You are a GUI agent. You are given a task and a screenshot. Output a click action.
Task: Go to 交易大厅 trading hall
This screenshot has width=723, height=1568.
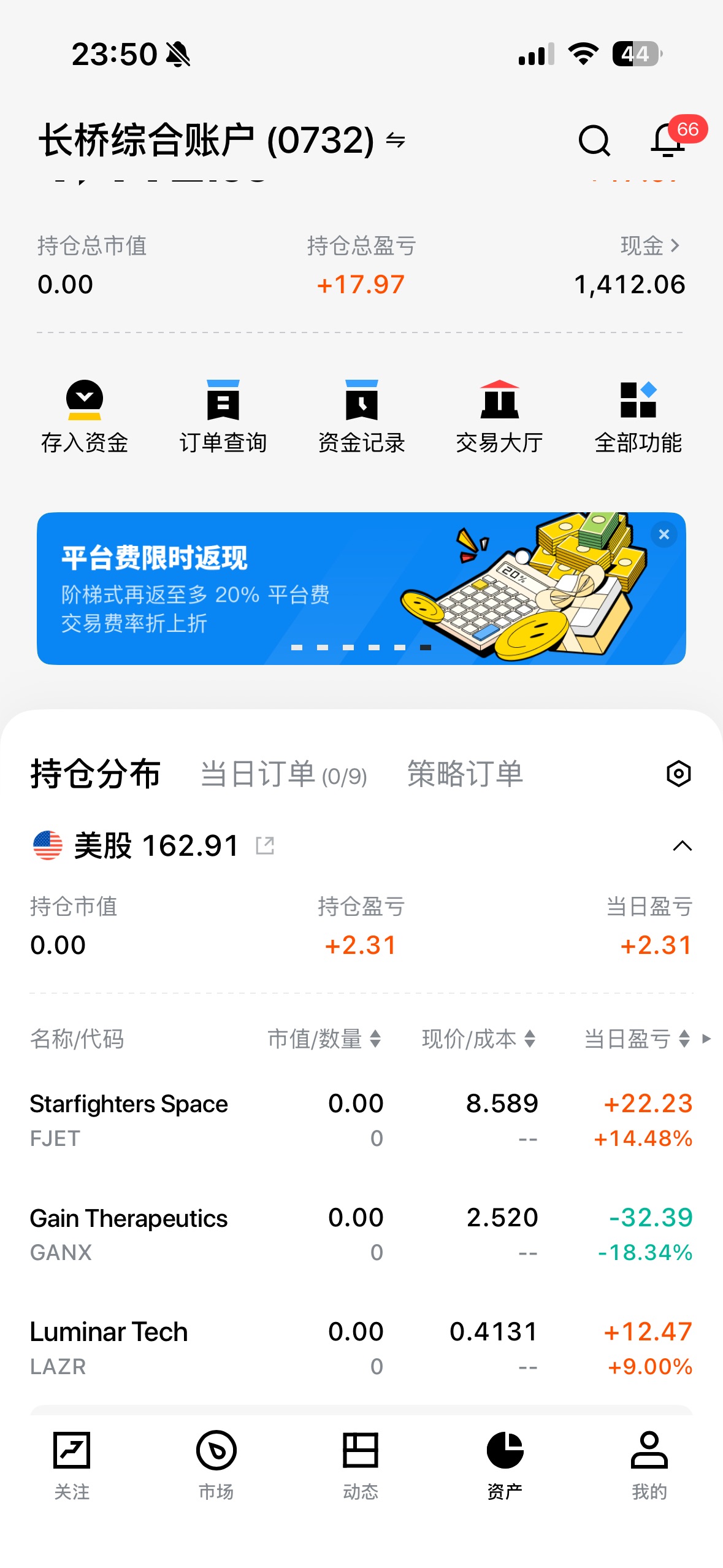500,417
